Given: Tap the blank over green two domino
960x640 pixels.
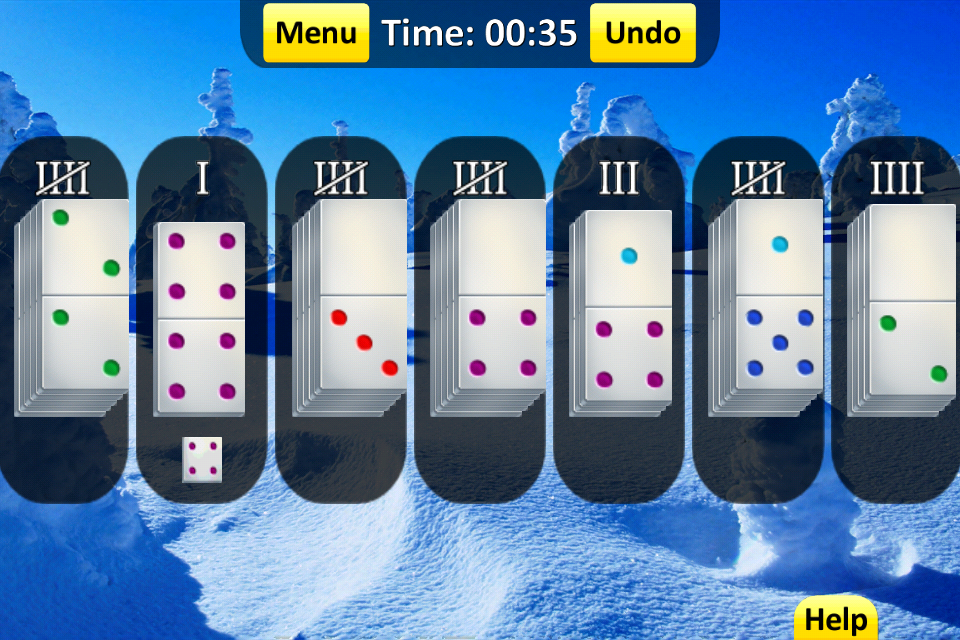Looking at the screenshot, I should click(912, 300).
